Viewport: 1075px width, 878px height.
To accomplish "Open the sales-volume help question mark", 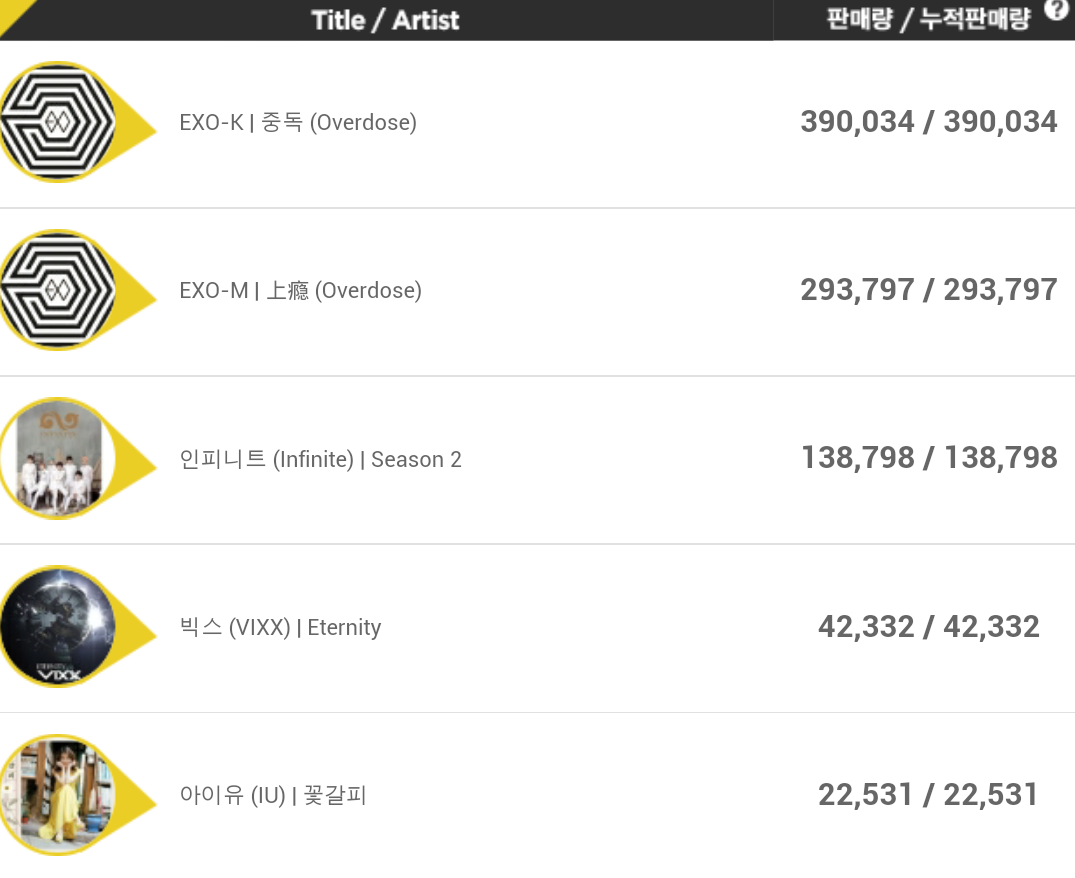I will (1056, 10).
